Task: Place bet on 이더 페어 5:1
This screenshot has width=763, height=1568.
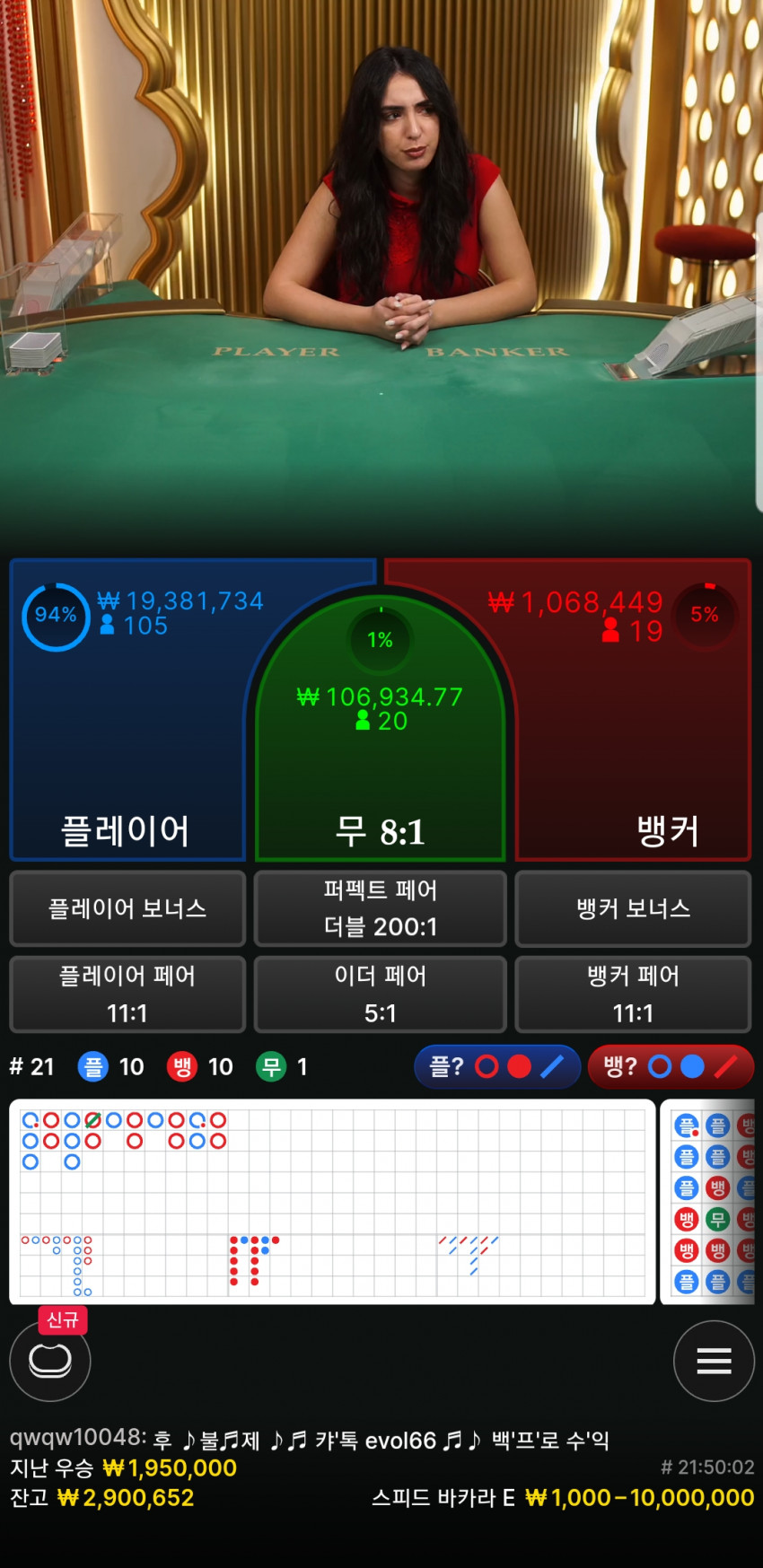Action: click(x=380, y=994)
